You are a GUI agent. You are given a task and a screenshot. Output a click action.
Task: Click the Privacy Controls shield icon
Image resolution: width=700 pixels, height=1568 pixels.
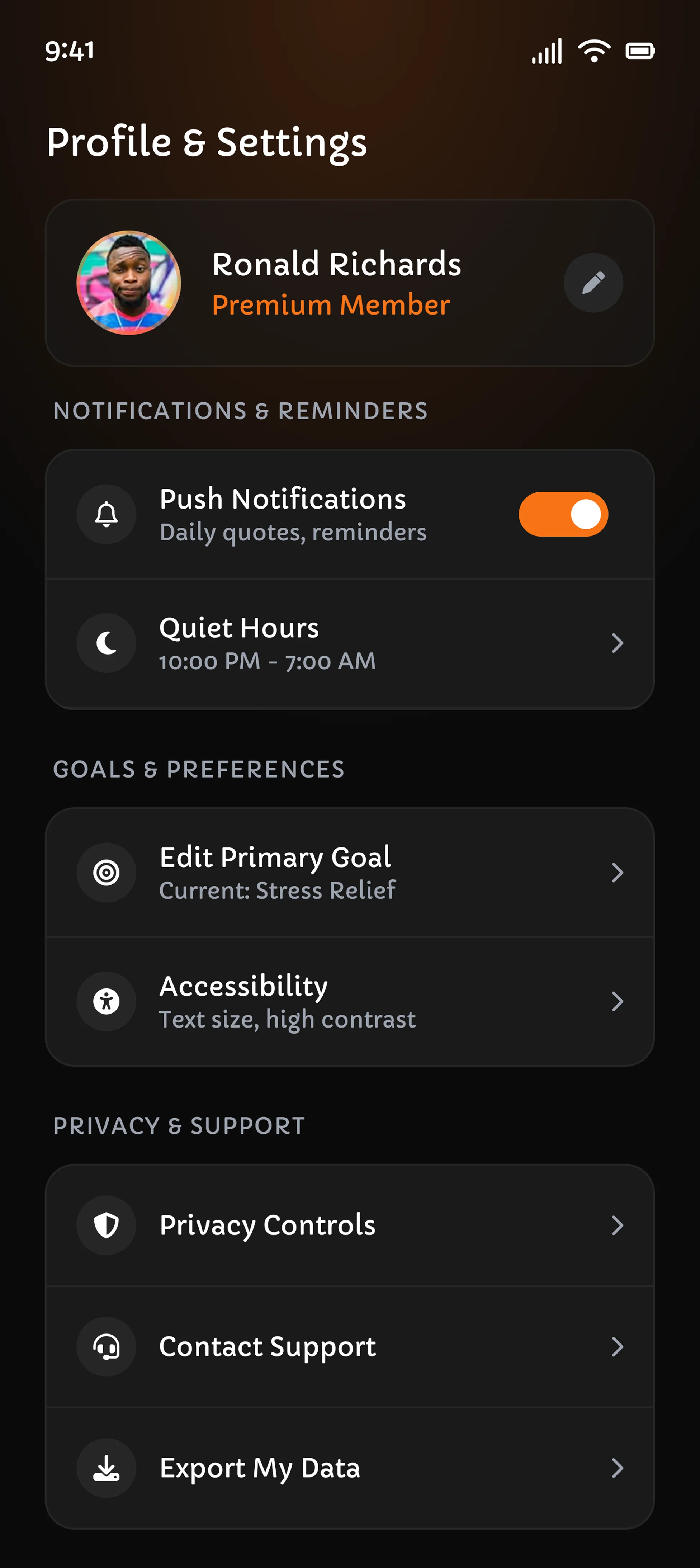pyautogui.click(x=106, y=1225)
